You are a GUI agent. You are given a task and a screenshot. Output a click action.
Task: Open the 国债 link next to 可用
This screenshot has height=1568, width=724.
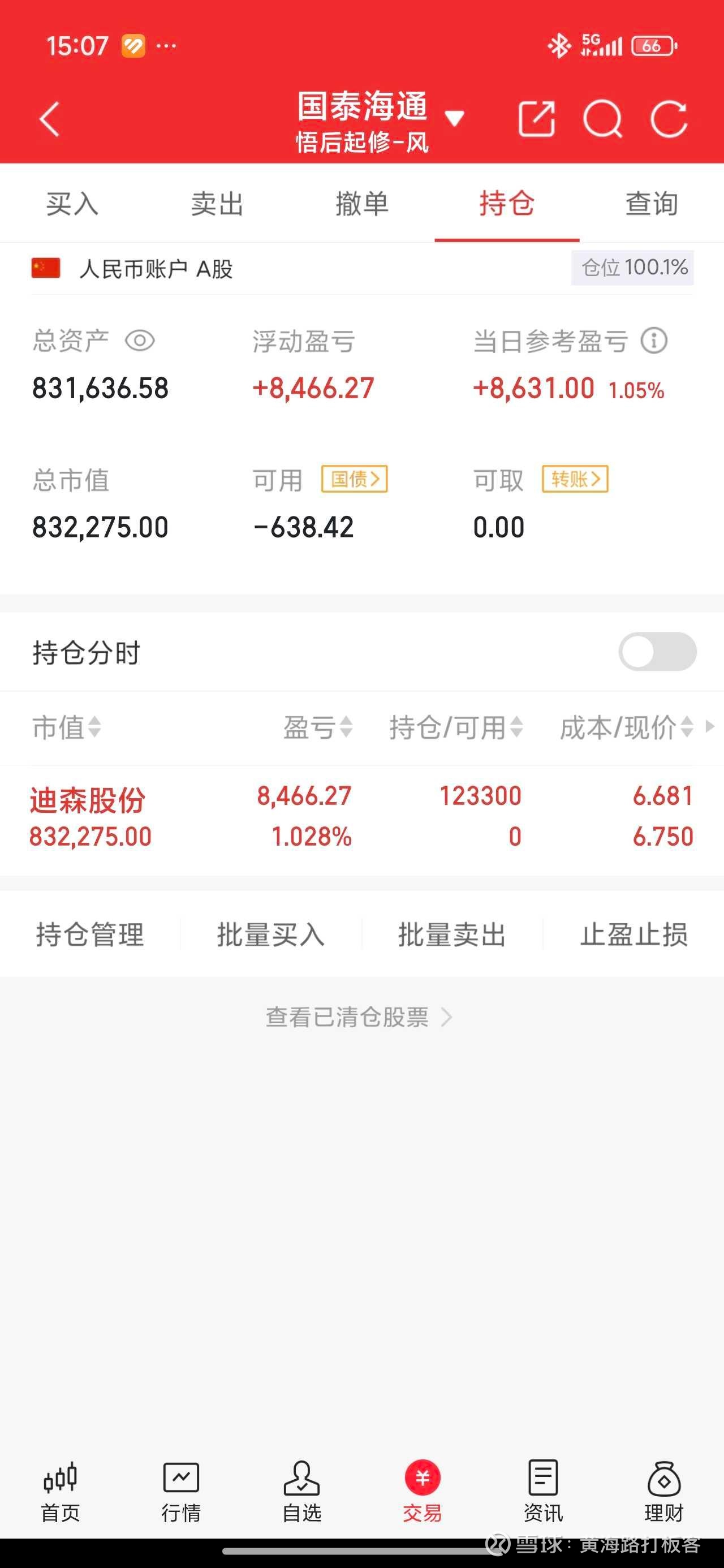click(355, 479)
